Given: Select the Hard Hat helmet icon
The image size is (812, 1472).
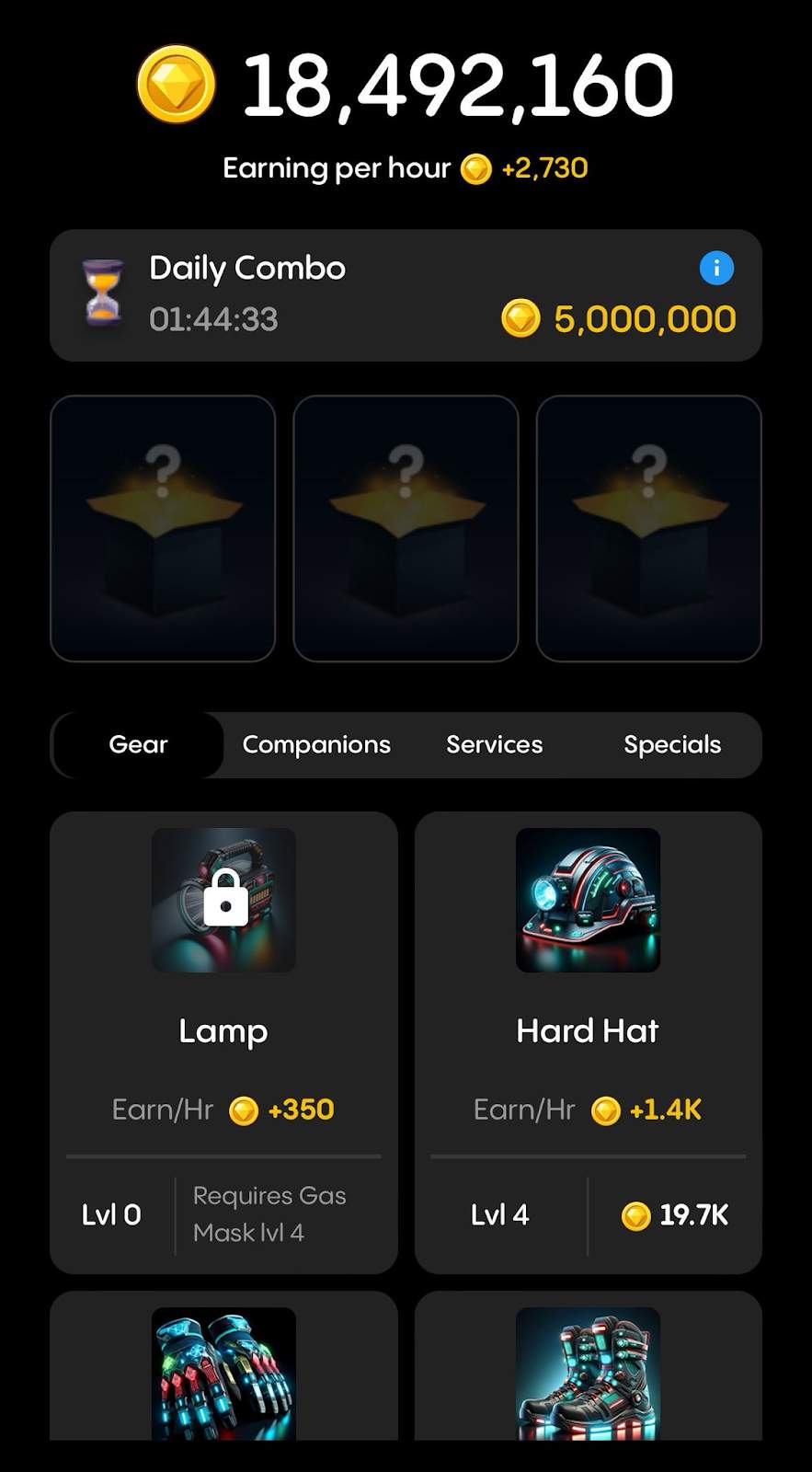Looking at the screenshot, I should pyautogui.click(x=588, y=900).
